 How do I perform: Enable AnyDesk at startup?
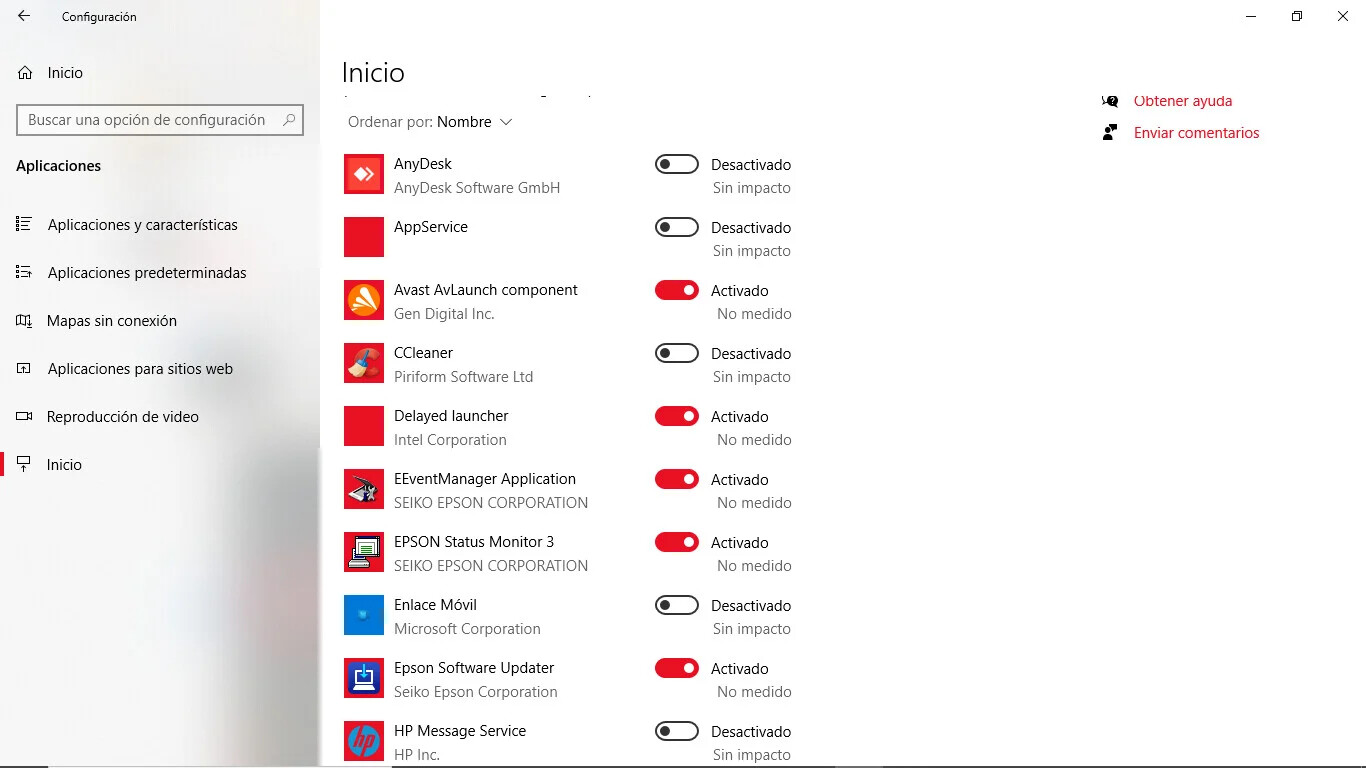click(677, 164)
